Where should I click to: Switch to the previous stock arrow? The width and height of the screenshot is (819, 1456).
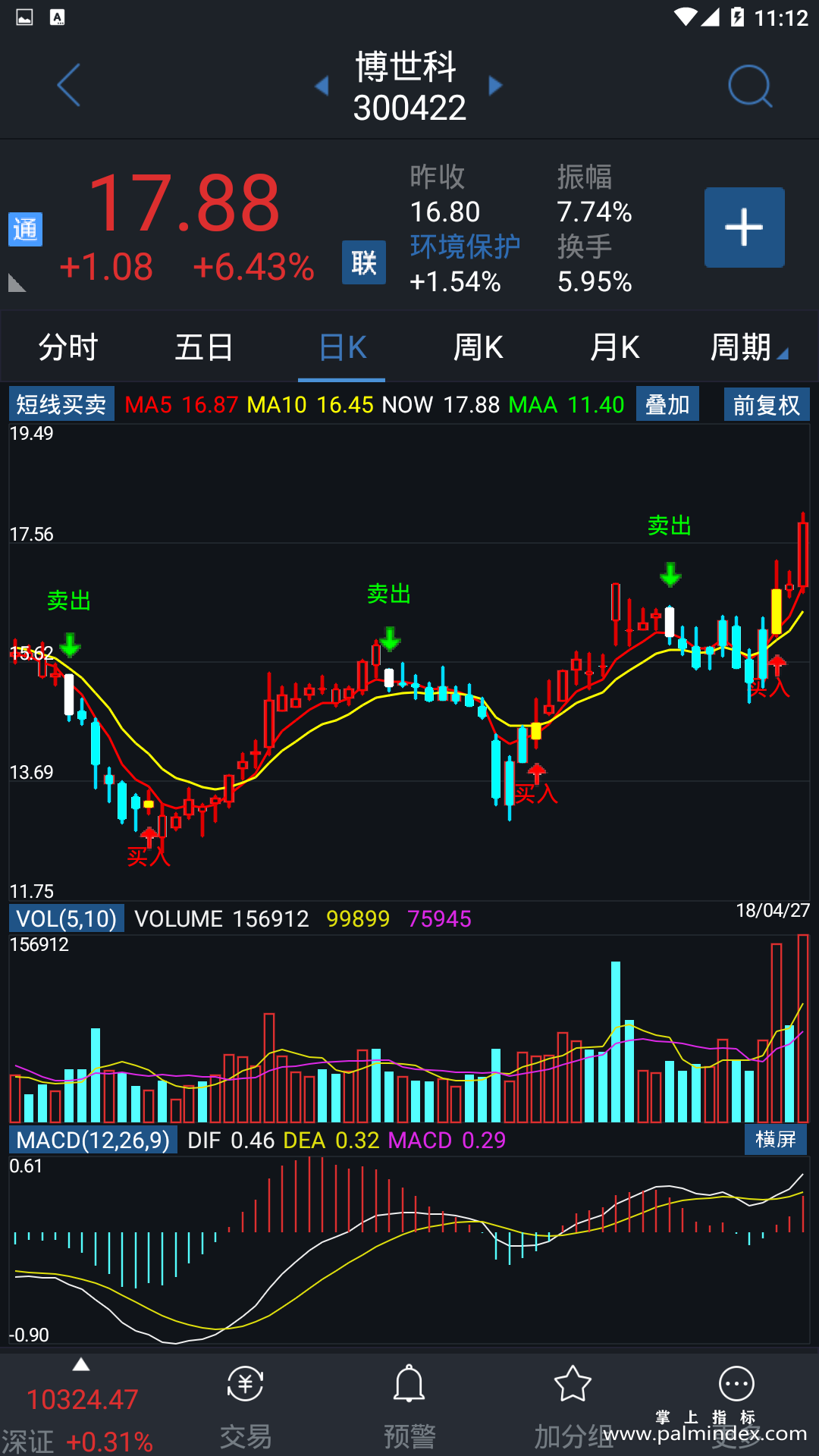pyautogui.click(x=322, y=86)
